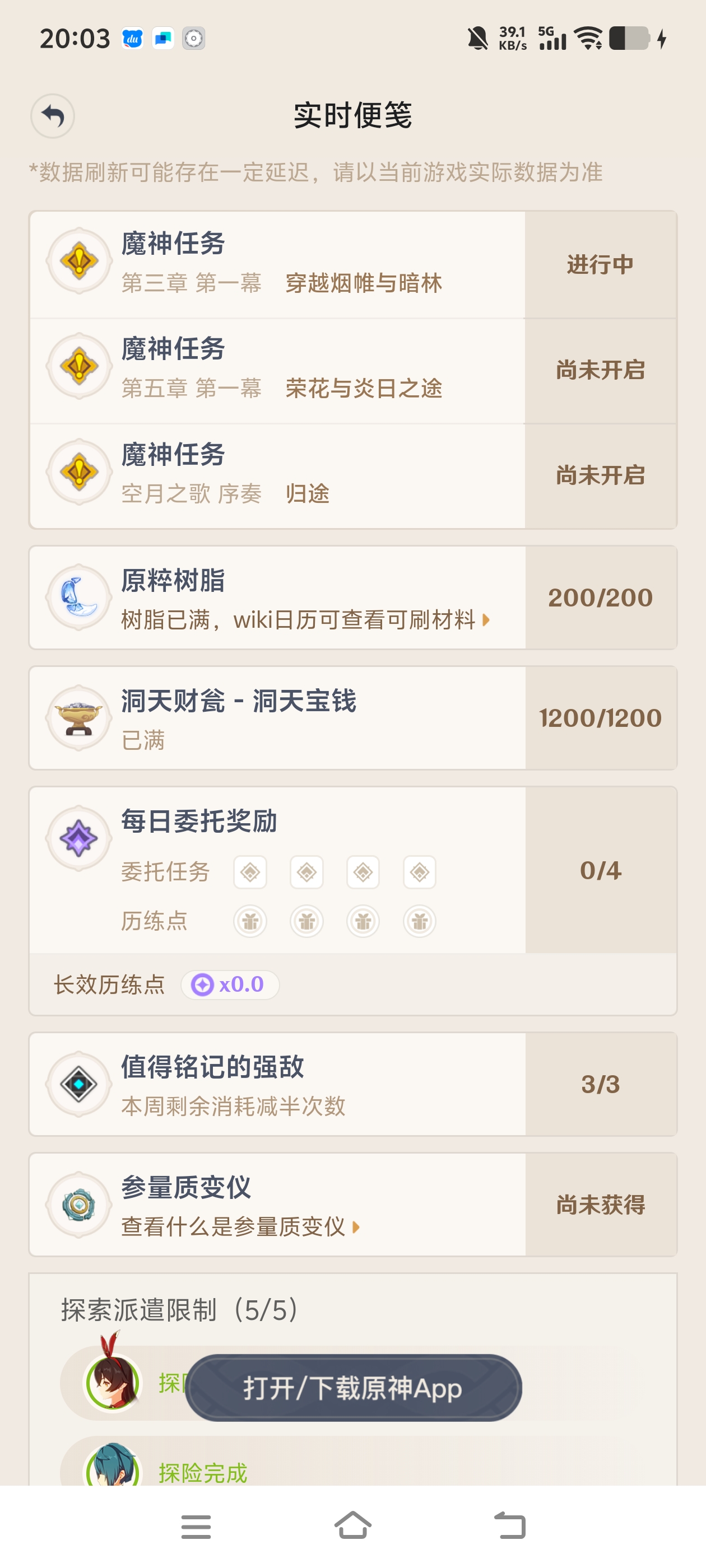The height and width of the screenshot is (1568, 706).
Task: Click the purple 长效历练点 badge icon
Action: [x=203, y=984]
